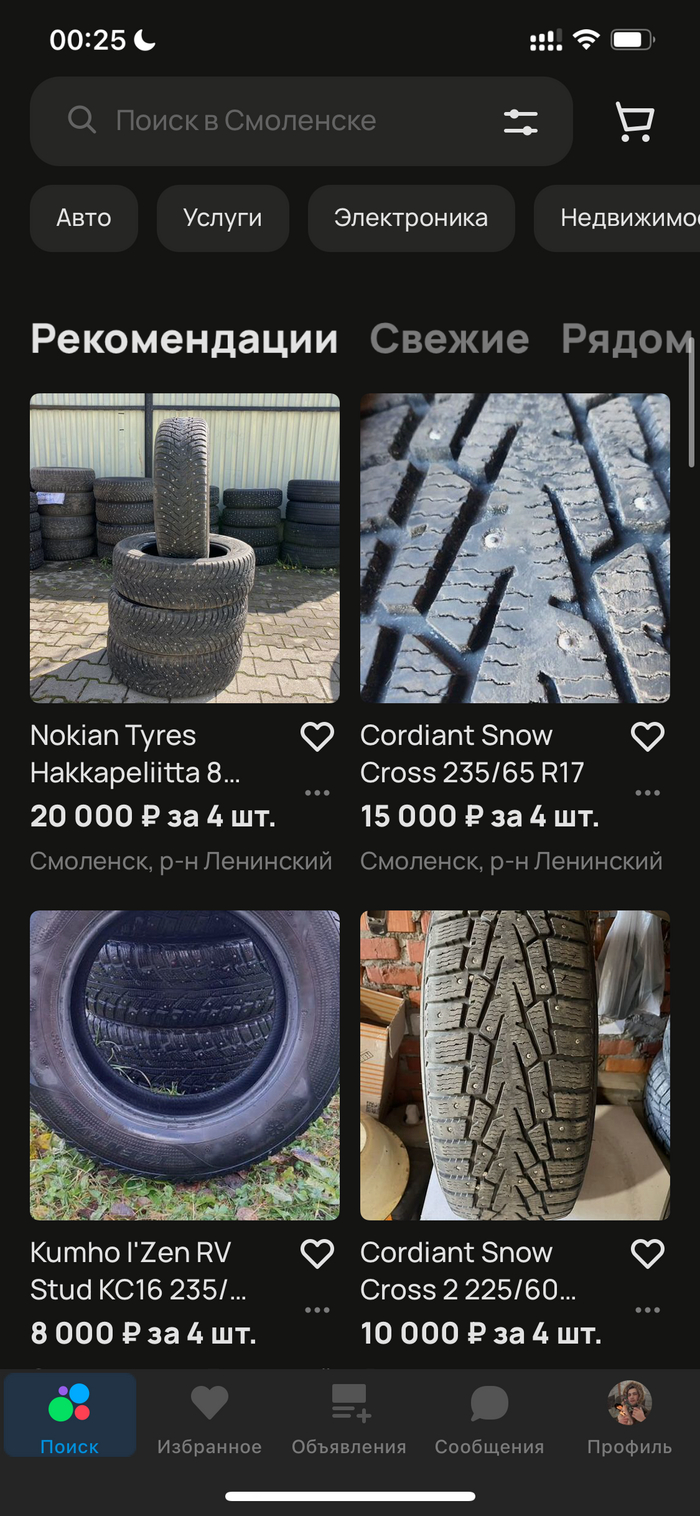Screen dimensions: 700x1516
Task: Open more options for Cordiant 235/65 R17
Action: 647,793
